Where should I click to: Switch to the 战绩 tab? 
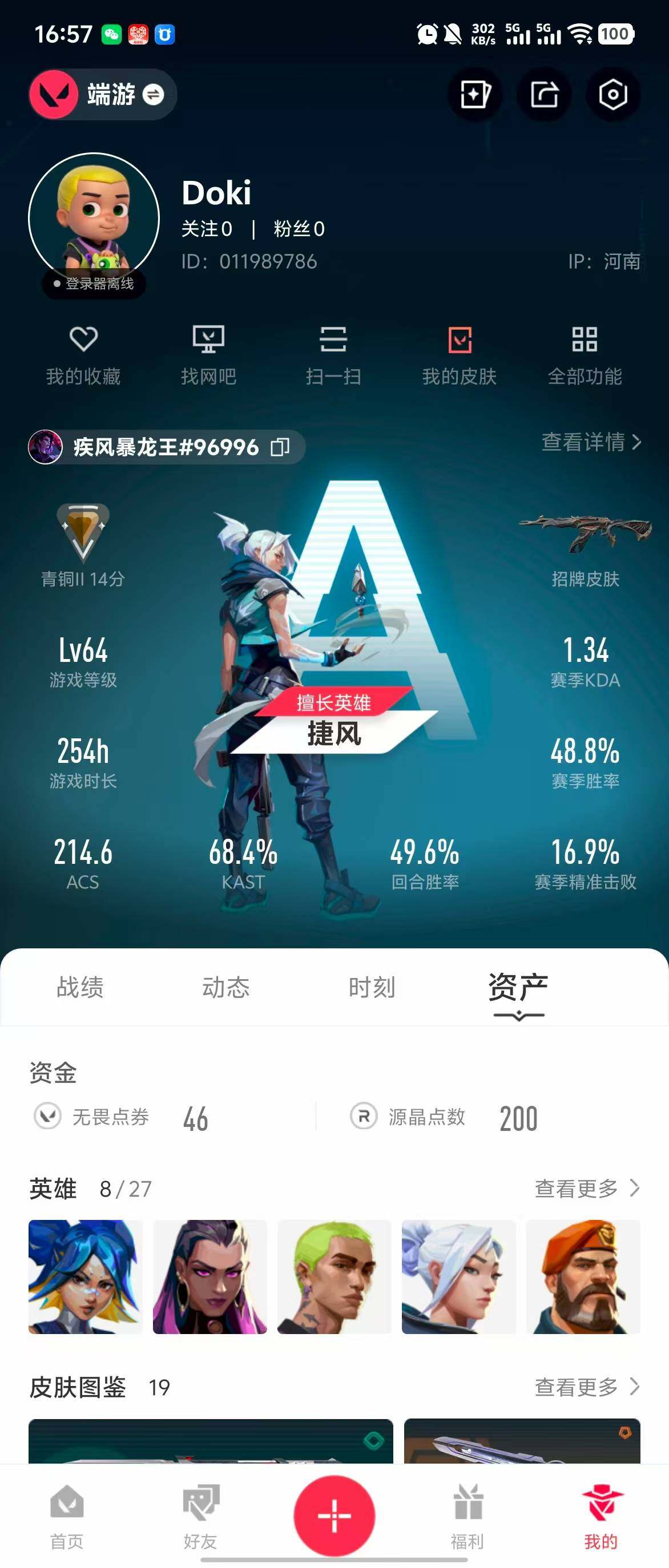pos(80,987)
